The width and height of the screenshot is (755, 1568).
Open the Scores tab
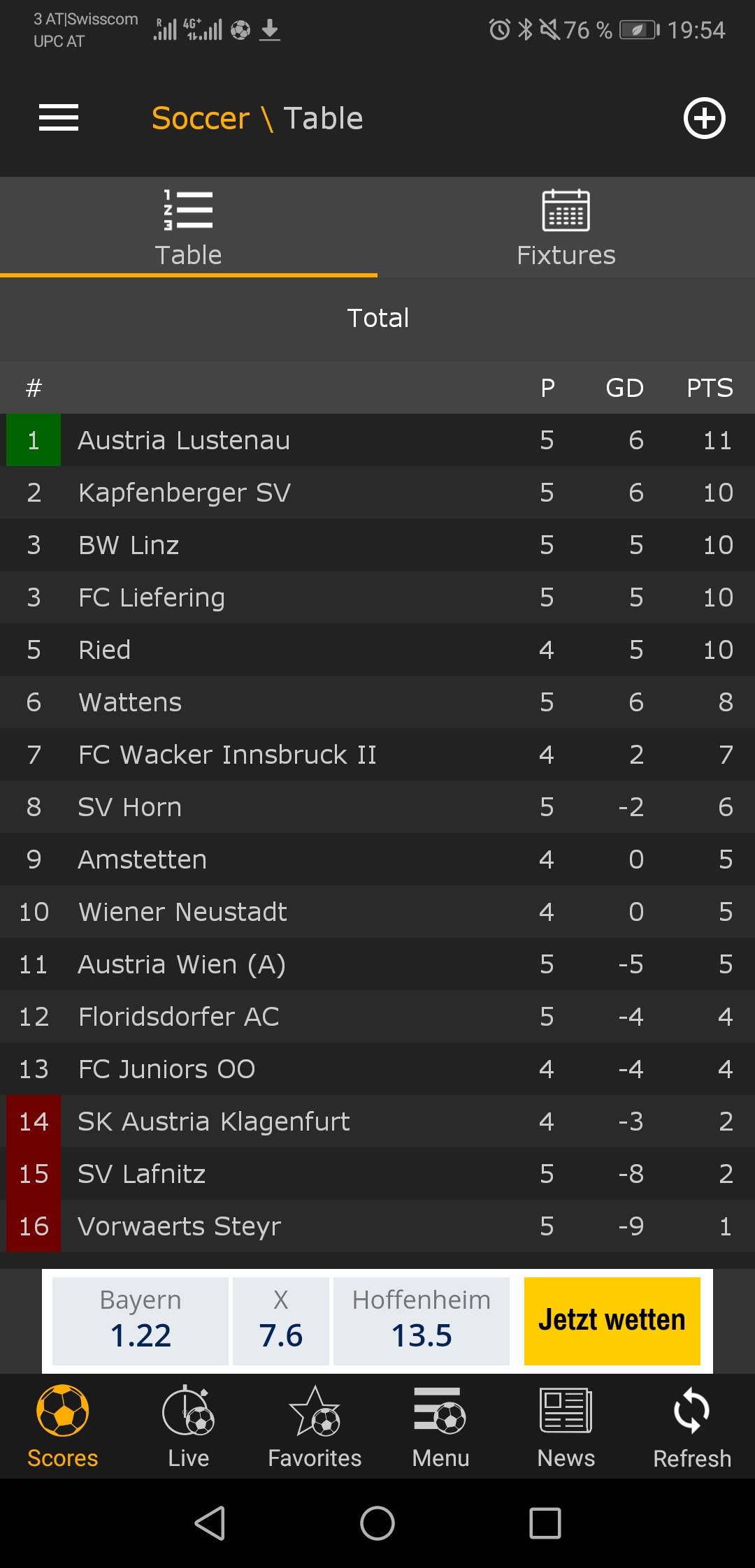coord(63,1427)
